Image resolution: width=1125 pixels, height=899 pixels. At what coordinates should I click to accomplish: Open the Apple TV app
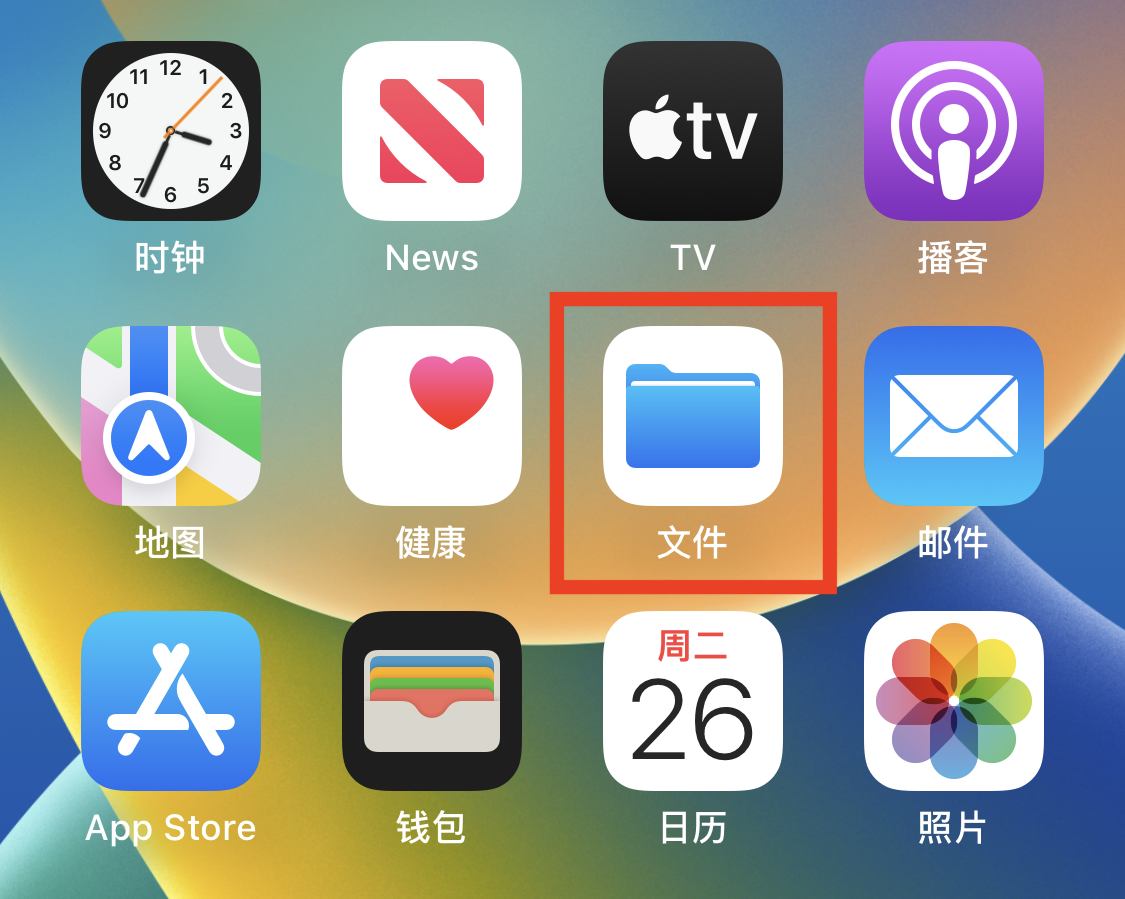coord(693,131)
